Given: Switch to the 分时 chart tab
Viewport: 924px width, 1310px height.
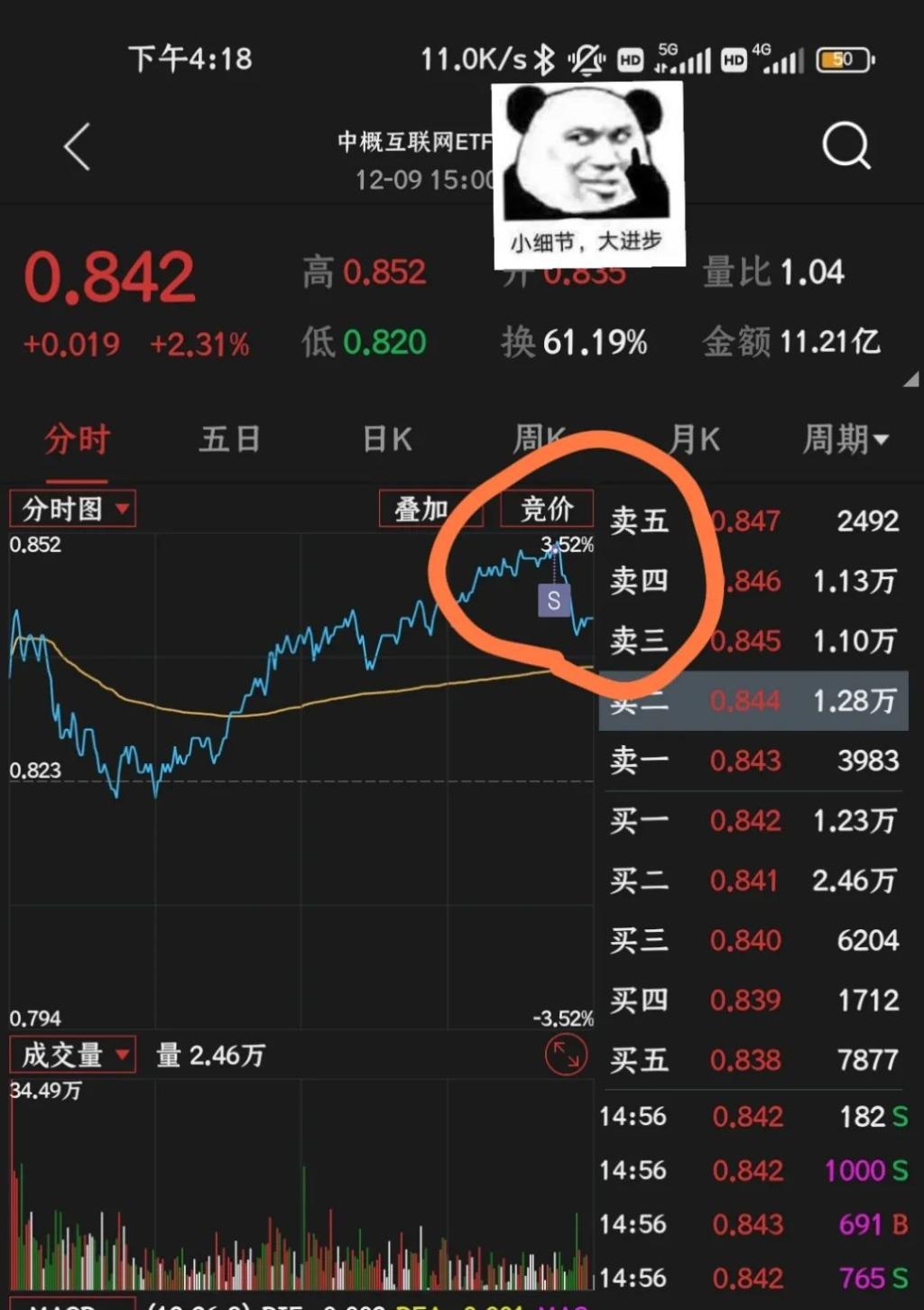Looking at the screenshot, I should pos(77,440).
